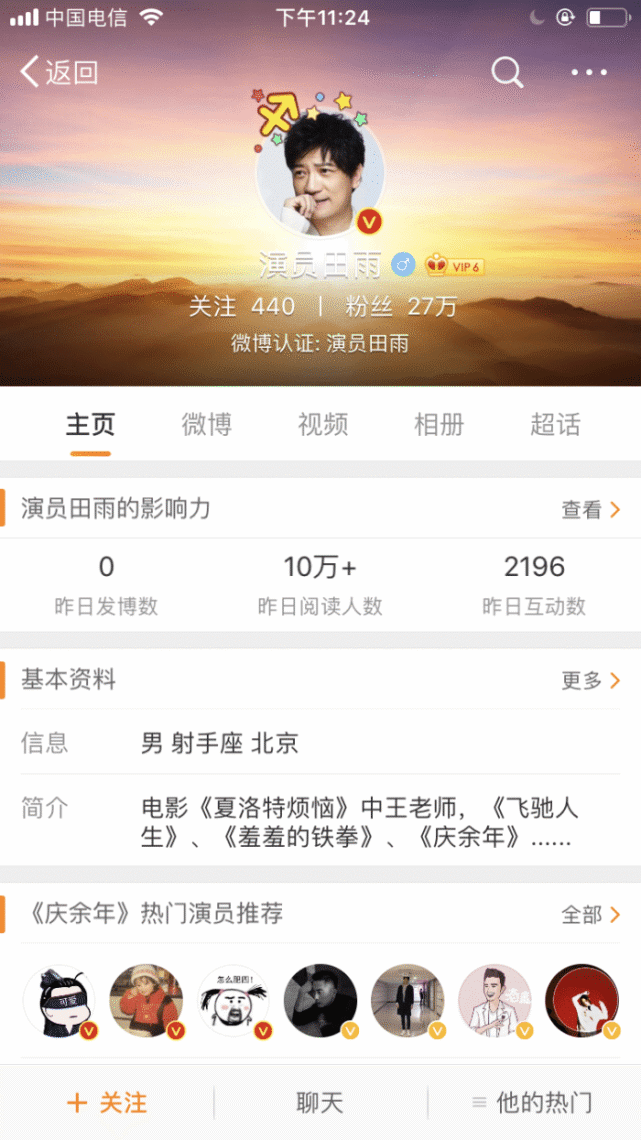Tap 全部 to see all recommended actors
This screenshot has height=1140, width=641.
click(x=590, y=914)
